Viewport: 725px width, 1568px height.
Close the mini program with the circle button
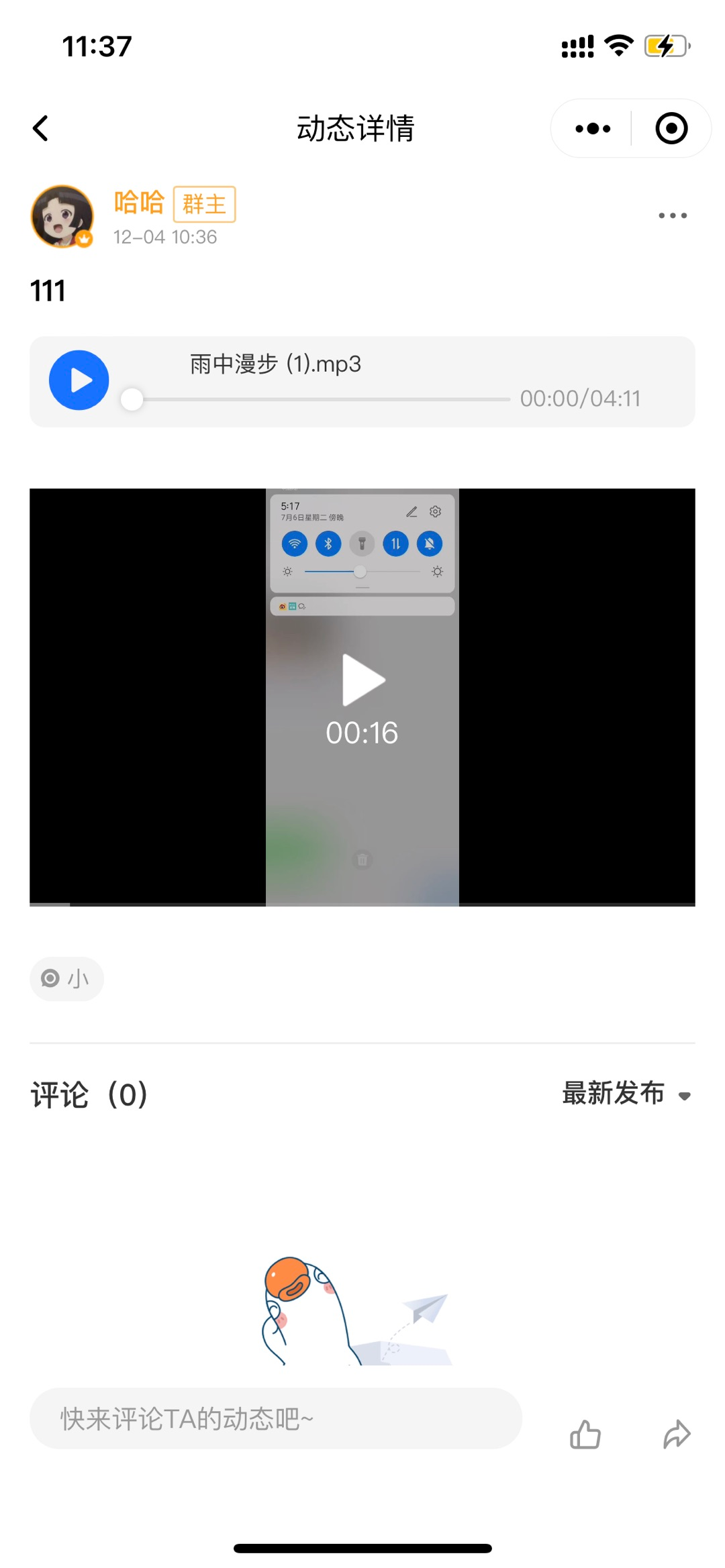coord(671,128)
